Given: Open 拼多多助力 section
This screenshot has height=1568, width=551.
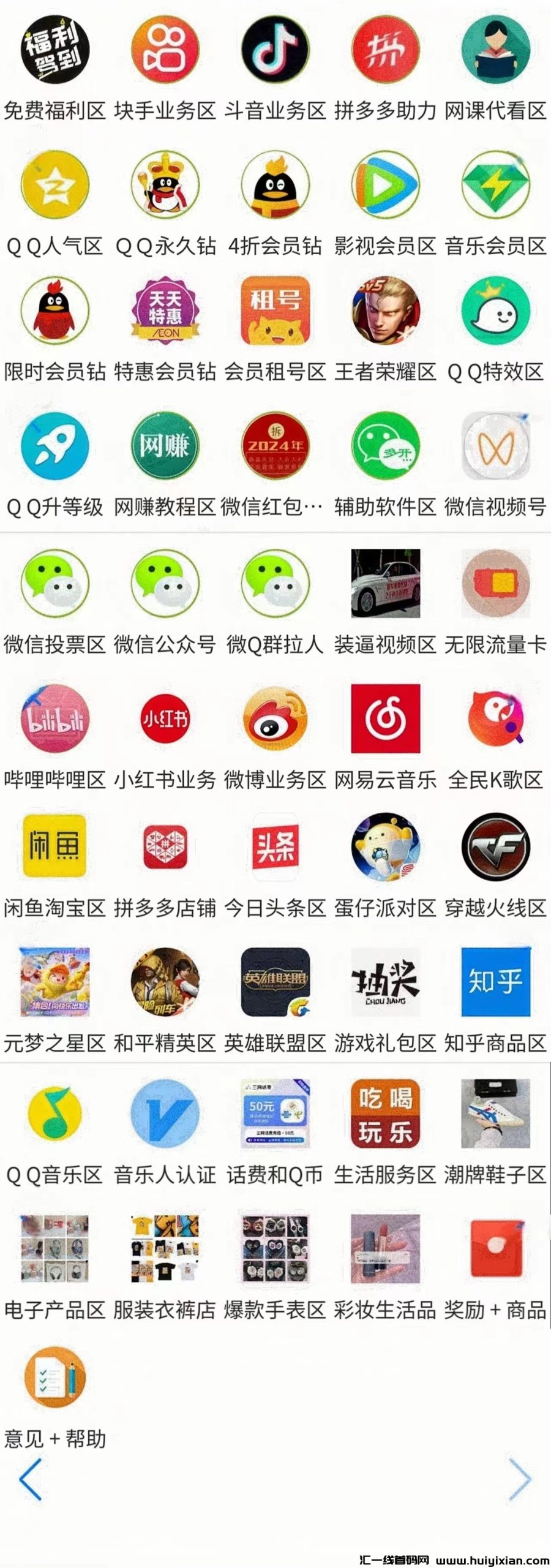Looking at the screenshot, I should (385, 50).
